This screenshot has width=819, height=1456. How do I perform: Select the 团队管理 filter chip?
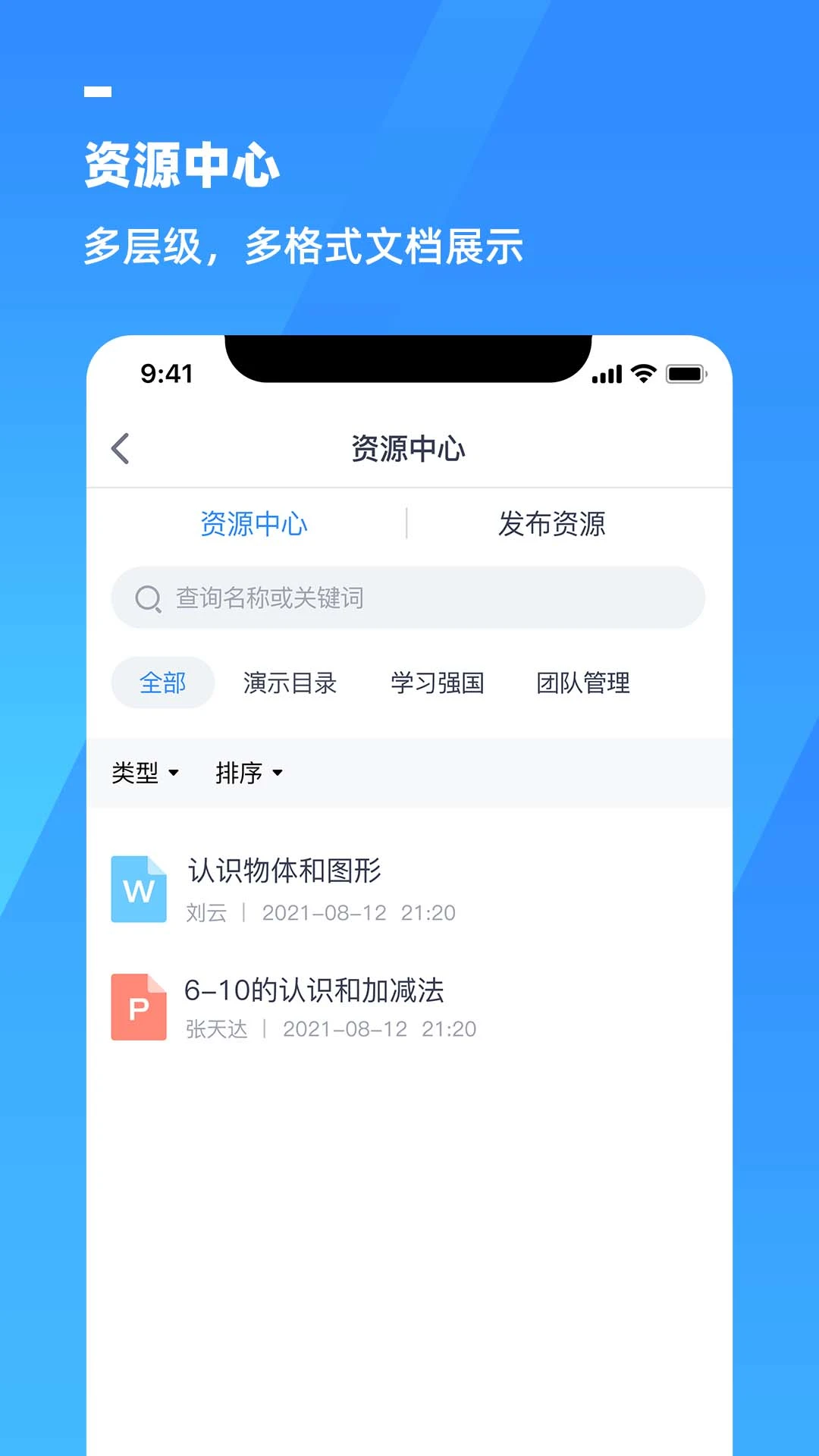pyautogui.click(x=584, y=682)
